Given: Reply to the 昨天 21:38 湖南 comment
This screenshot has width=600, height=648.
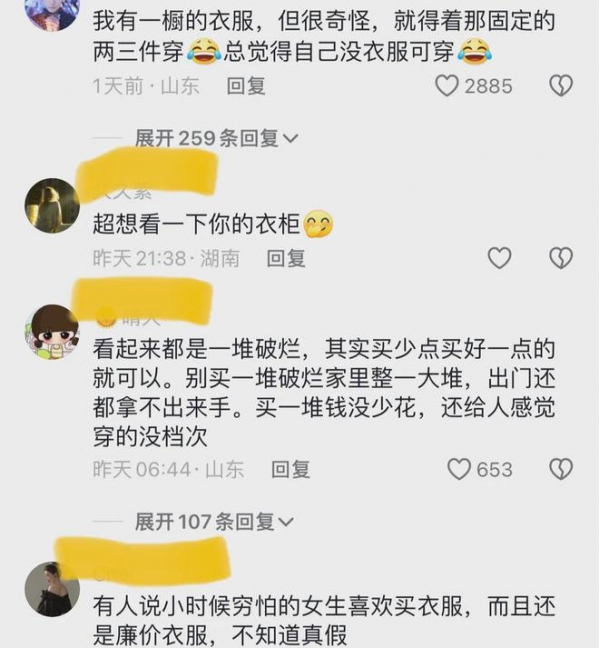Looking at the screenshot, I should (x=285, y=258).
